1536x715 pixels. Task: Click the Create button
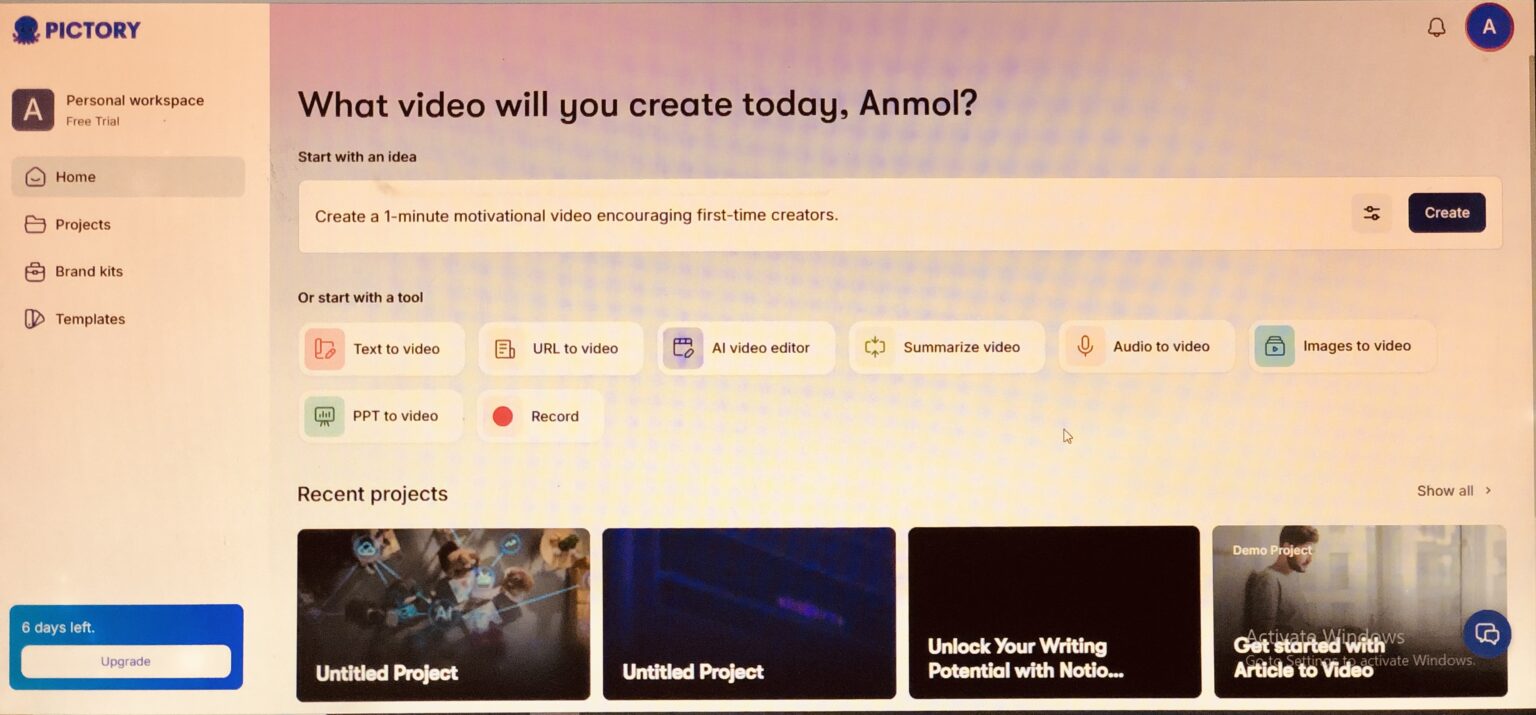(x=1446, y=213)
